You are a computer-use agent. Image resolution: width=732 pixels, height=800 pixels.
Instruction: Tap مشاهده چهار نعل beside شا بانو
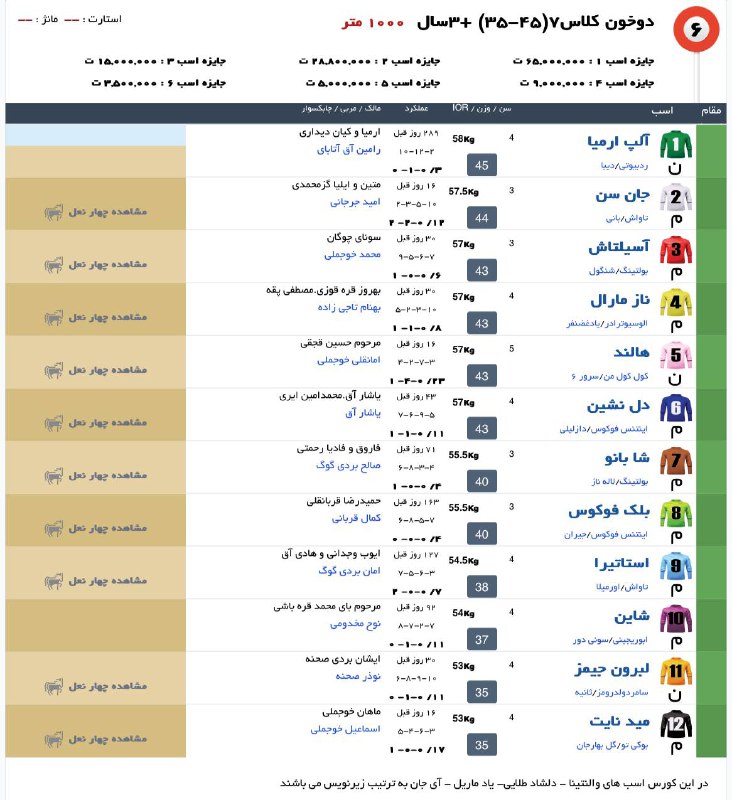(95, 475)
